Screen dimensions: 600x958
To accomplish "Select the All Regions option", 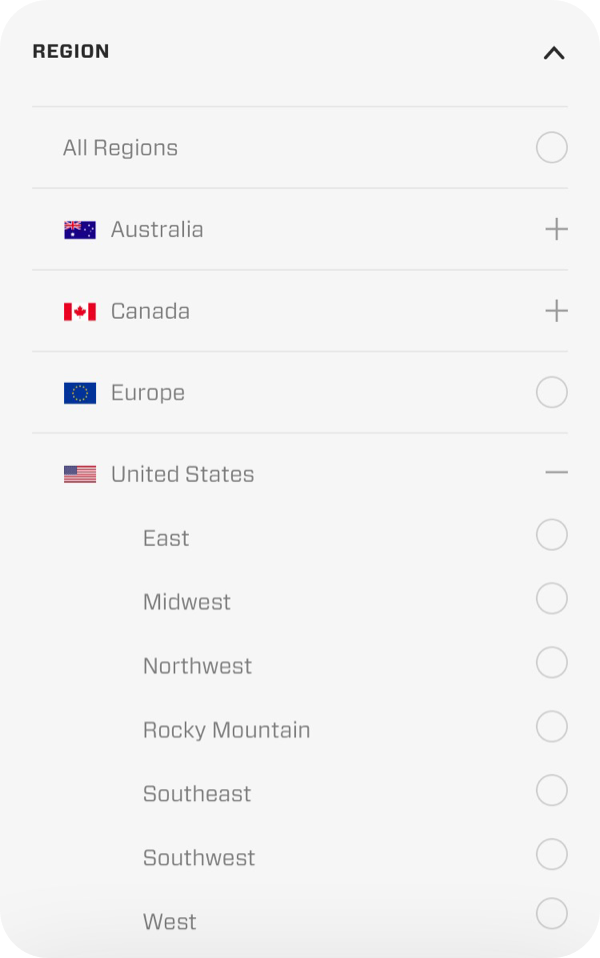I will [x=551, y=148].
